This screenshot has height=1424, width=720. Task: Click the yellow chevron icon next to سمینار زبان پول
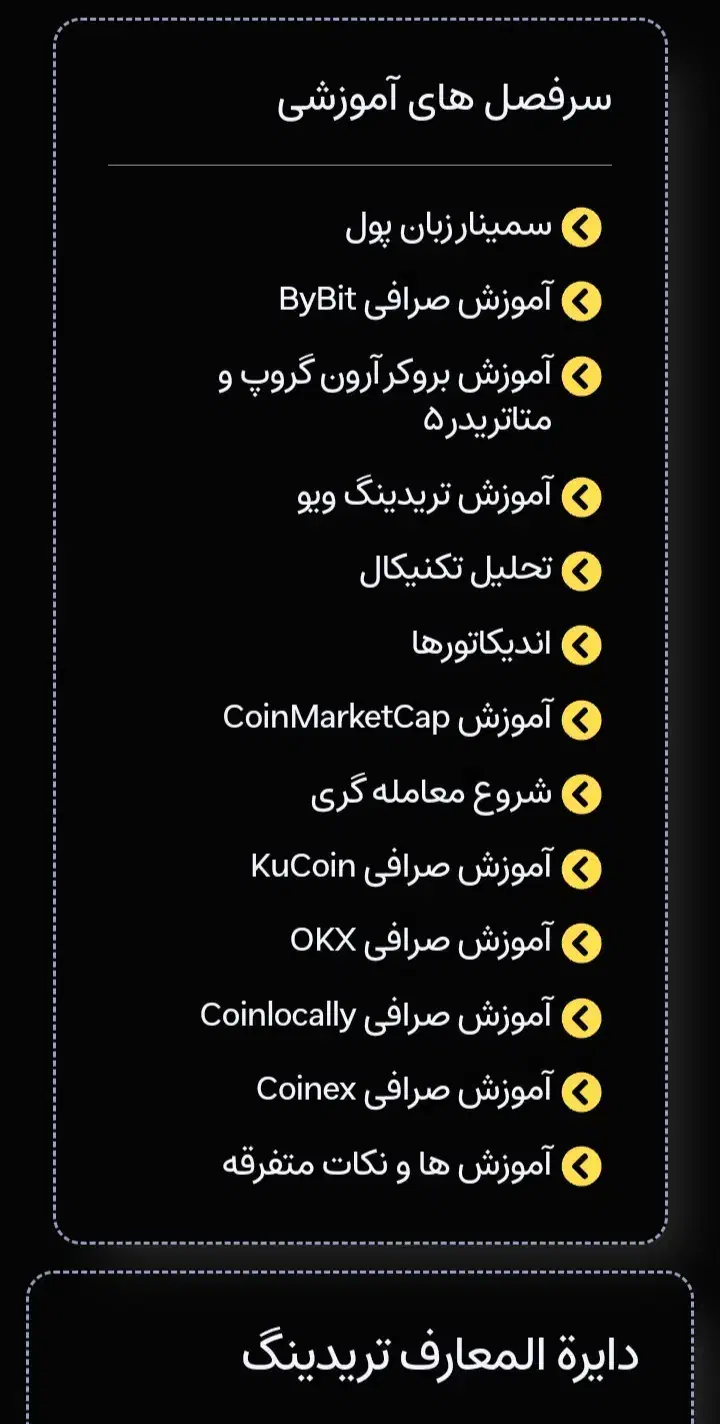point(581,227)
